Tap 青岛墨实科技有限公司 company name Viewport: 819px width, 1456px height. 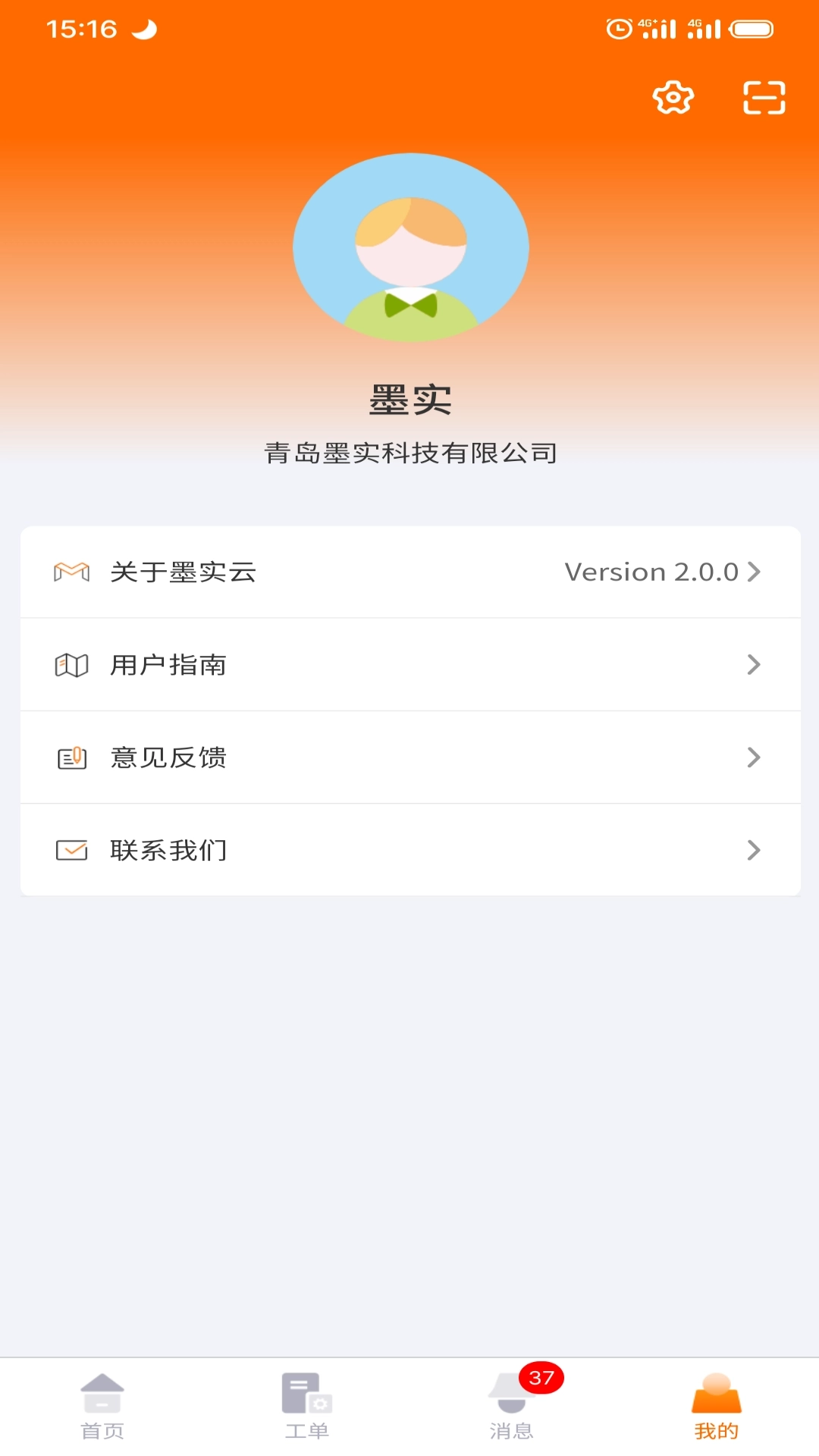click(x=409, y=453)
